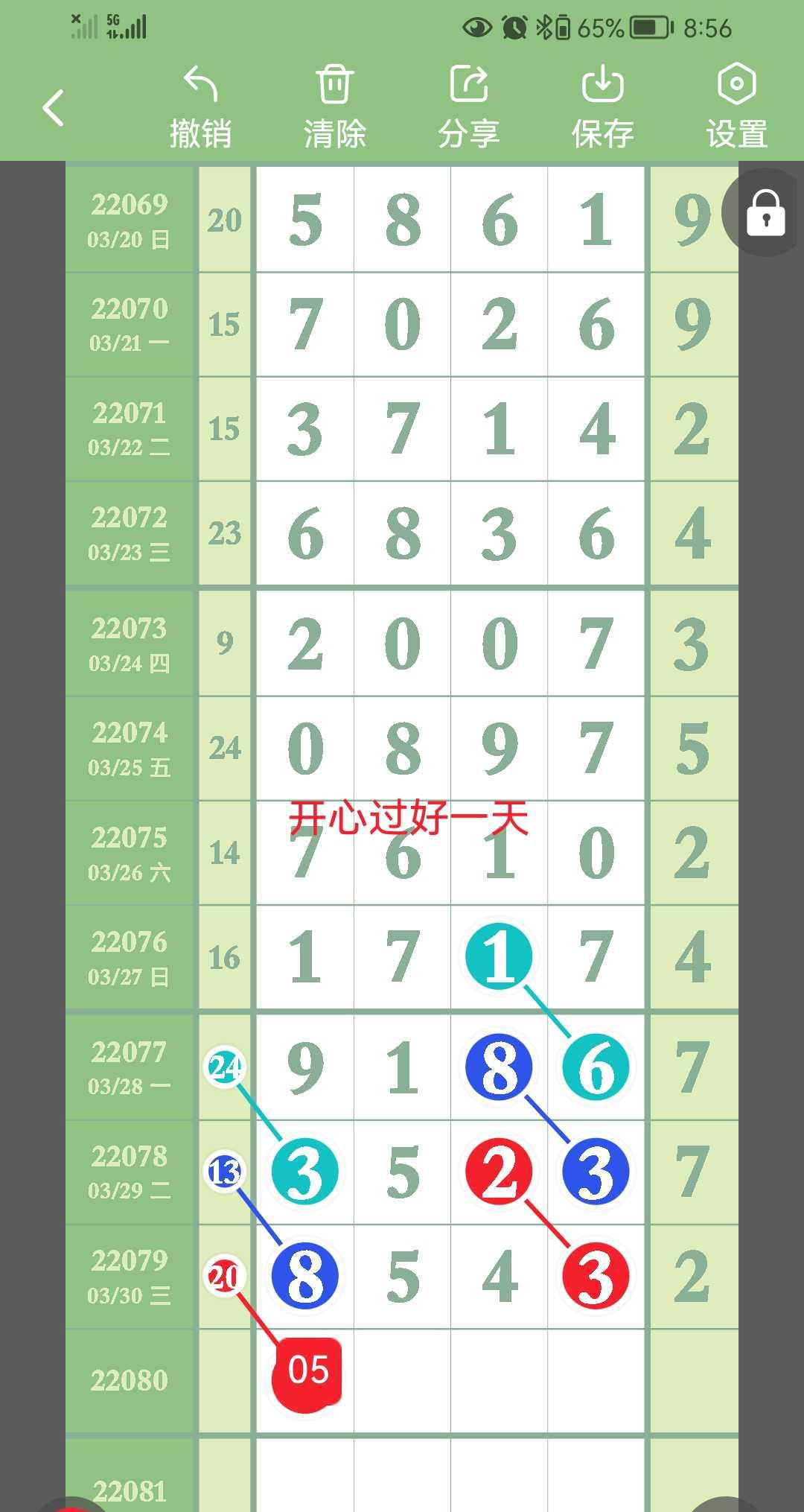Go back using the top-left arrow
The height and width of the screenshot is (1512, 804).
pos(54,108)
